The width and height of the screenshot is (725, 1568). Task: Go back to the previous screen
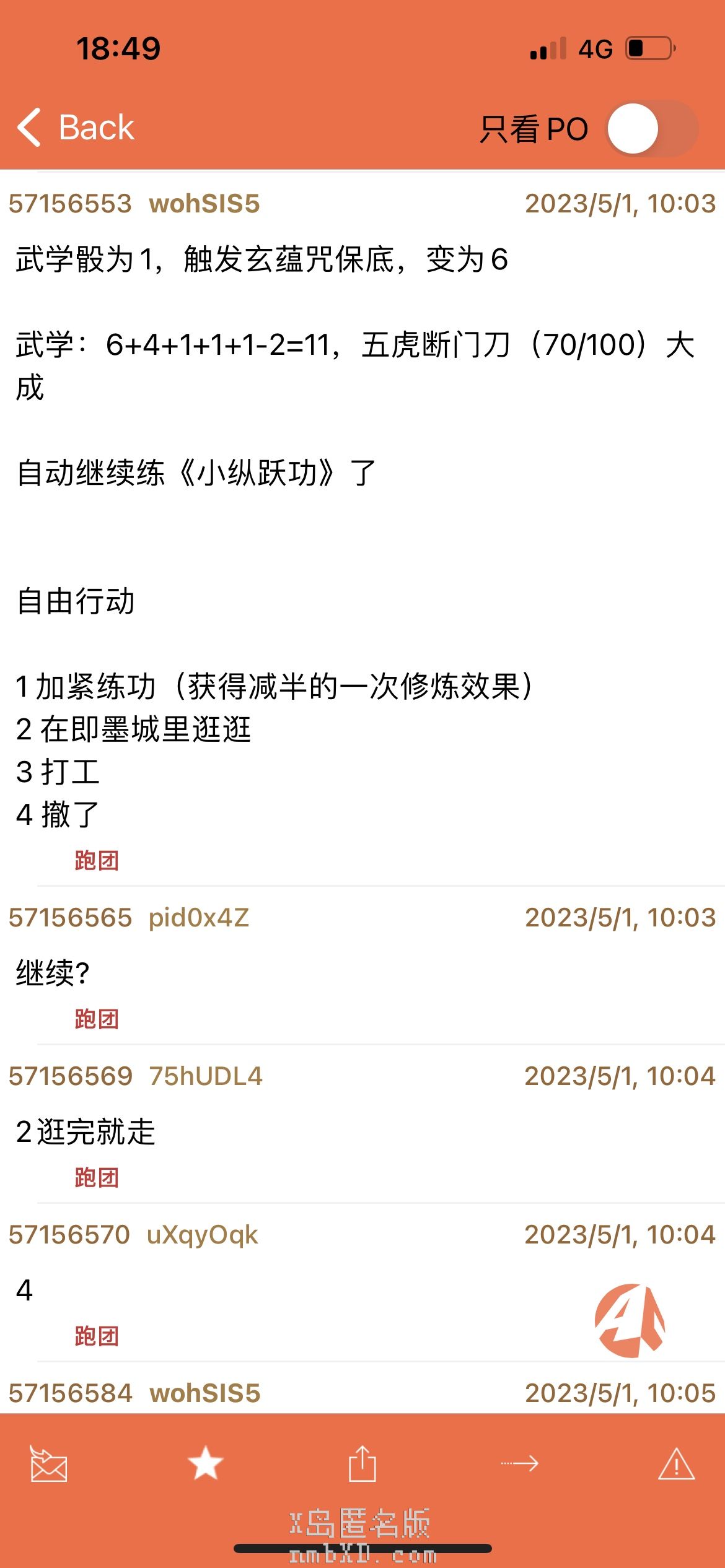pos(76,128)
